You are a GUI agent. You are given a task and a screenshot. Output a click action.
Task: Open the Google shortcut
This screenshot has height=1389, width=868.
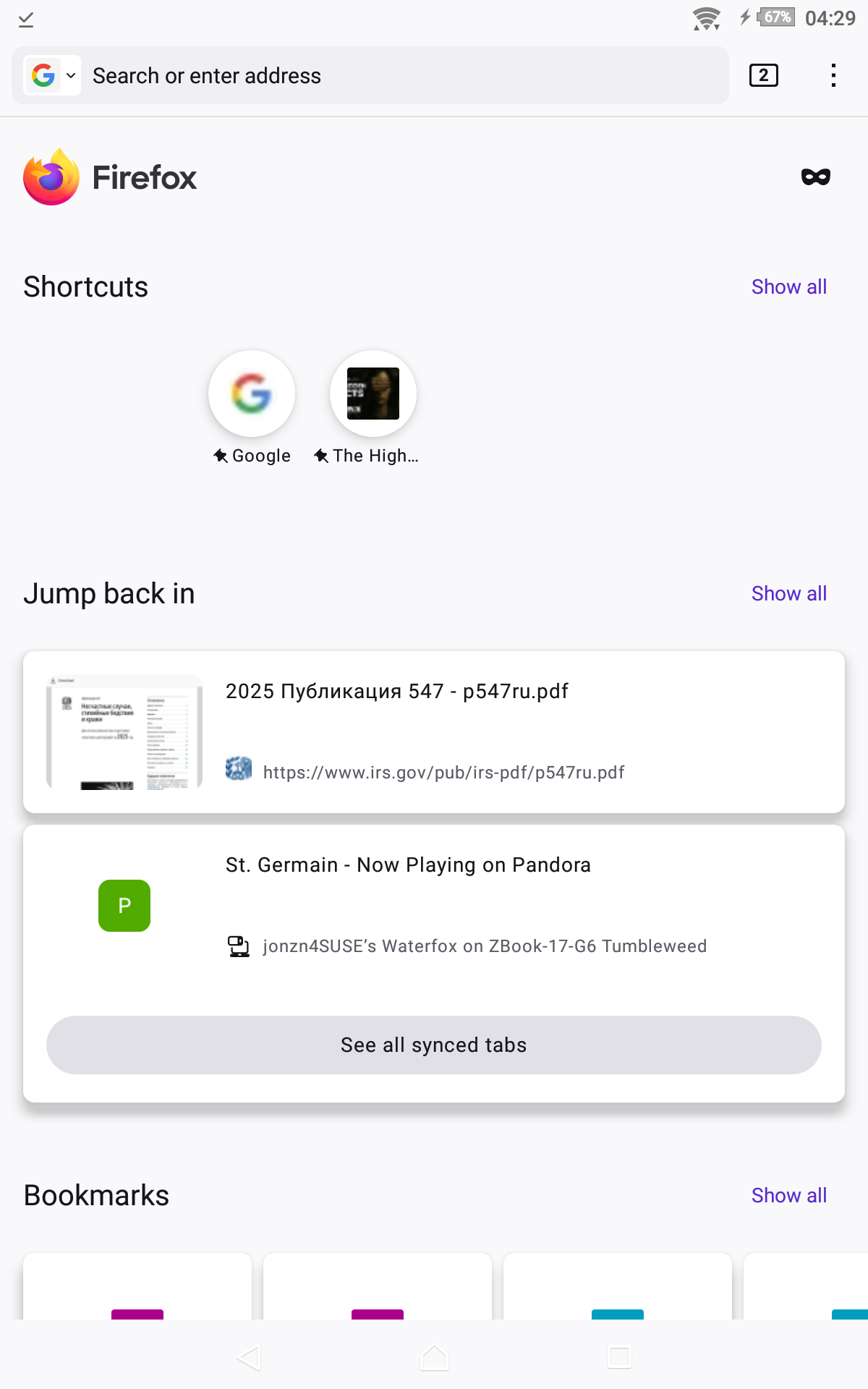(x=252, y=394)
